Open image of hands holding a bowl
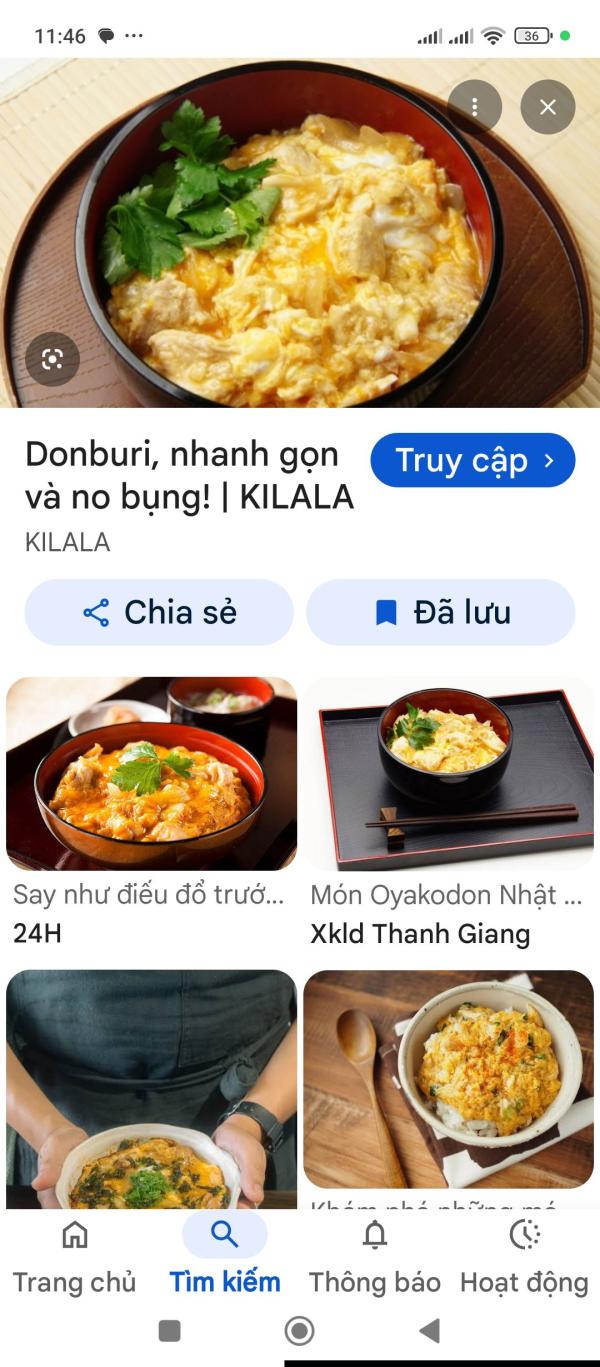 151,1088
